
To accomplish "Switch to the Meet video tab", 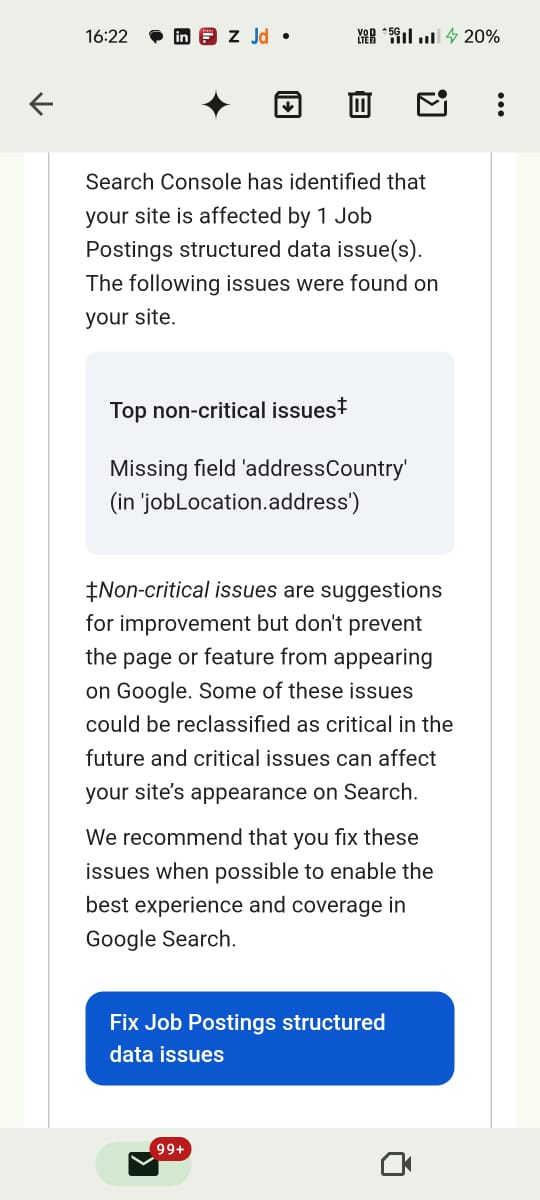I will pyautogui.click(x=396, y=1163).
